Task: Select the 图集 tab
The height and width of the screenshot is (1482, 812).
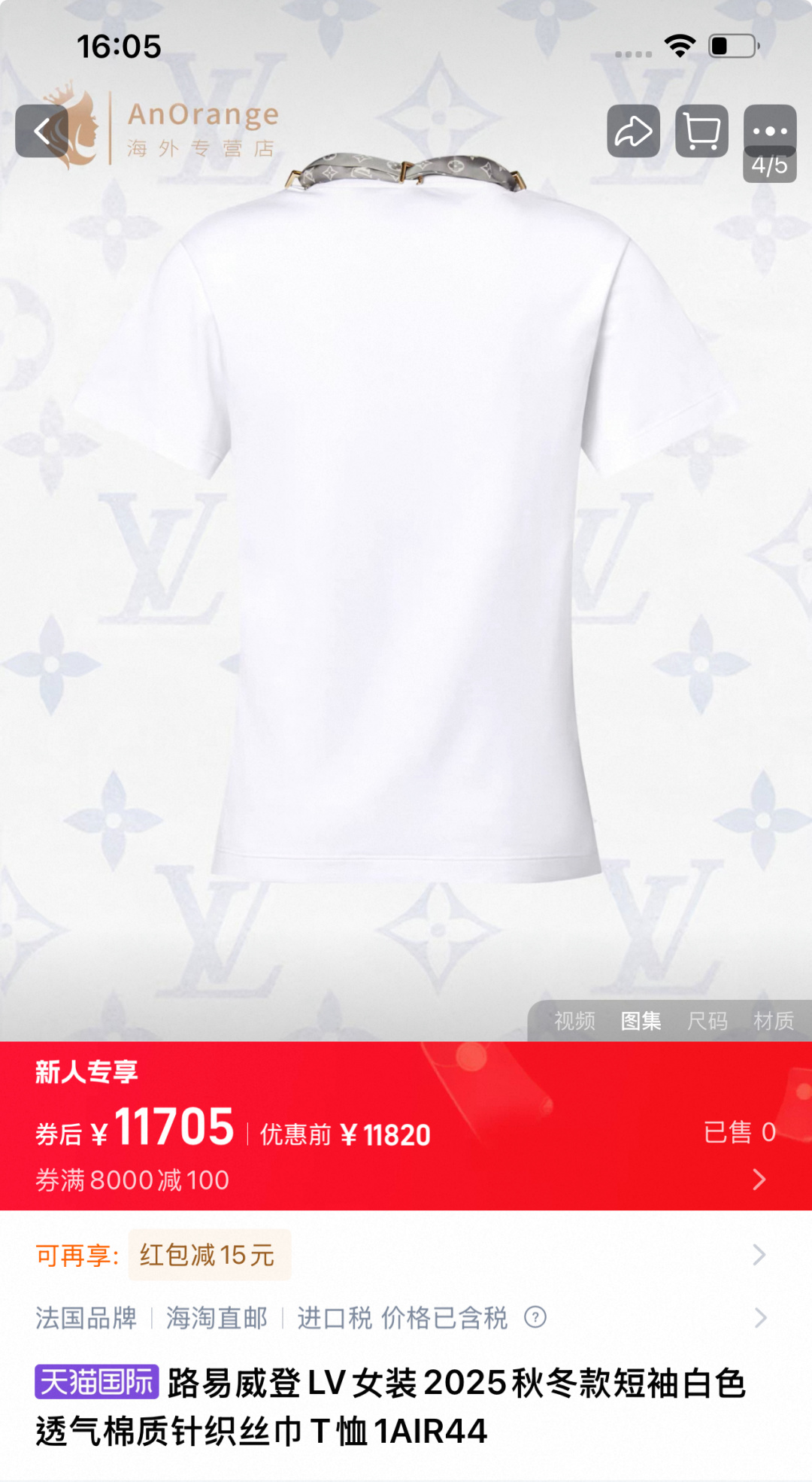Action: 641,1021
